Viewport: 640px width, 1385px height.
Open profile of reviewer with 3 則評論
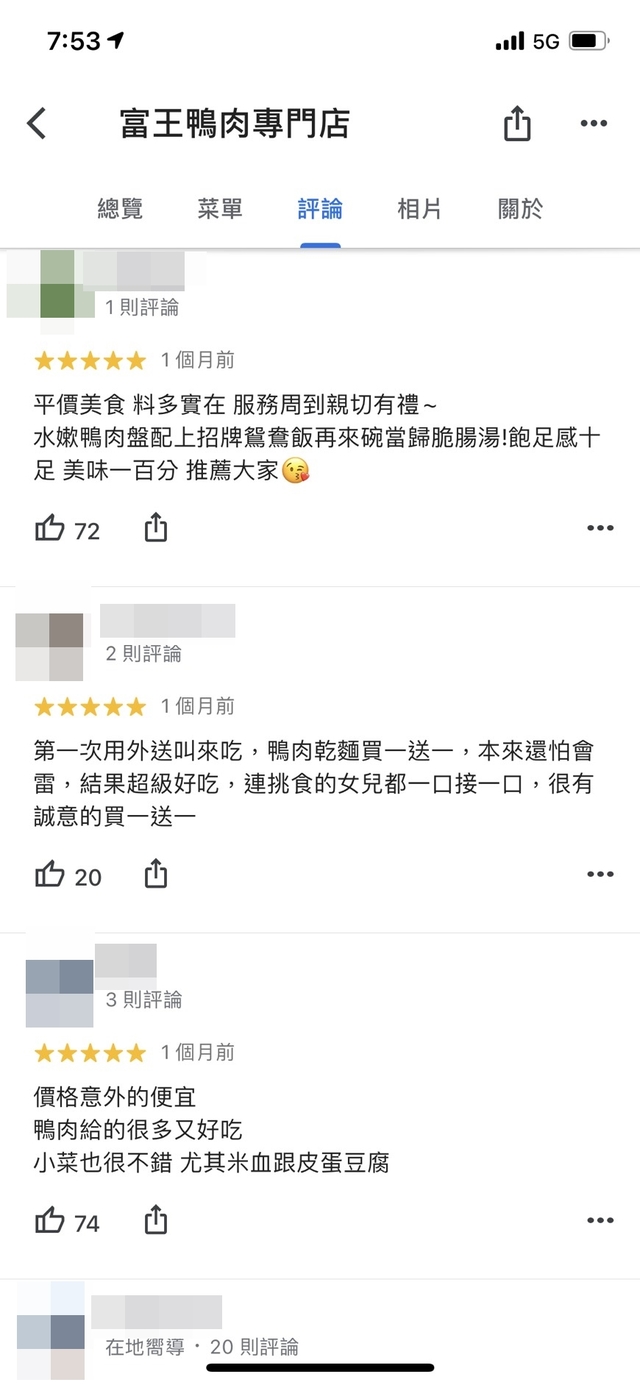coord(59,993)
